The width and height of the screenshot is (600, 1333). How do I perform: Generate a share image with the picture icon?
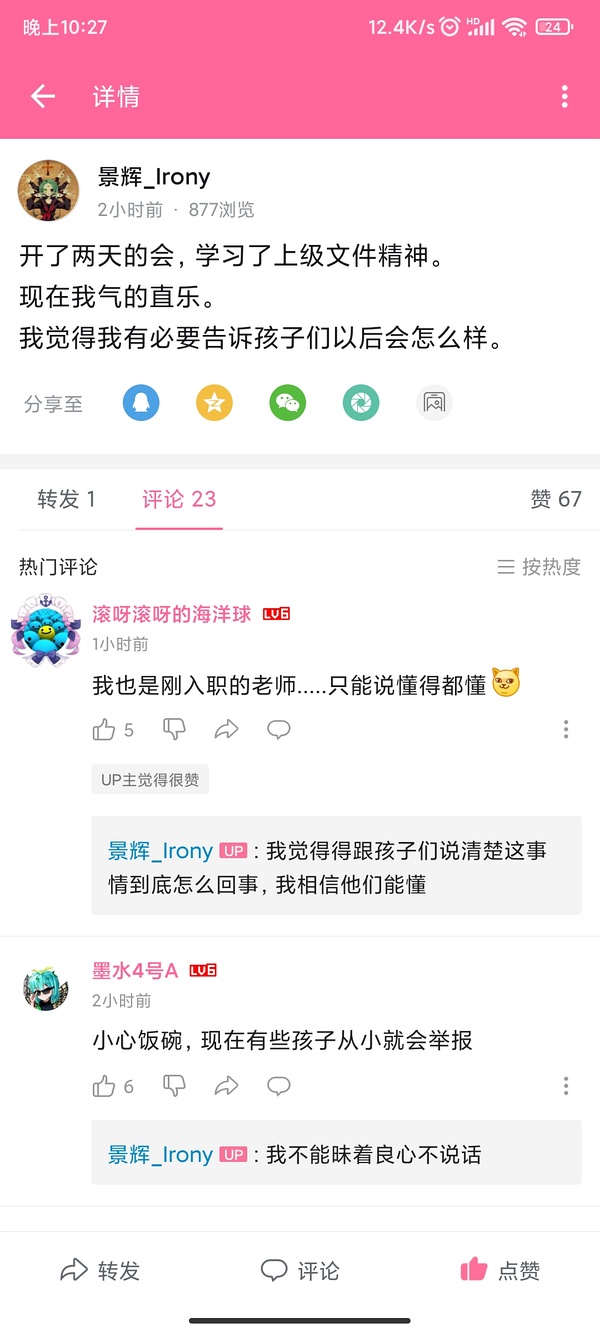(x=434, y=403)
